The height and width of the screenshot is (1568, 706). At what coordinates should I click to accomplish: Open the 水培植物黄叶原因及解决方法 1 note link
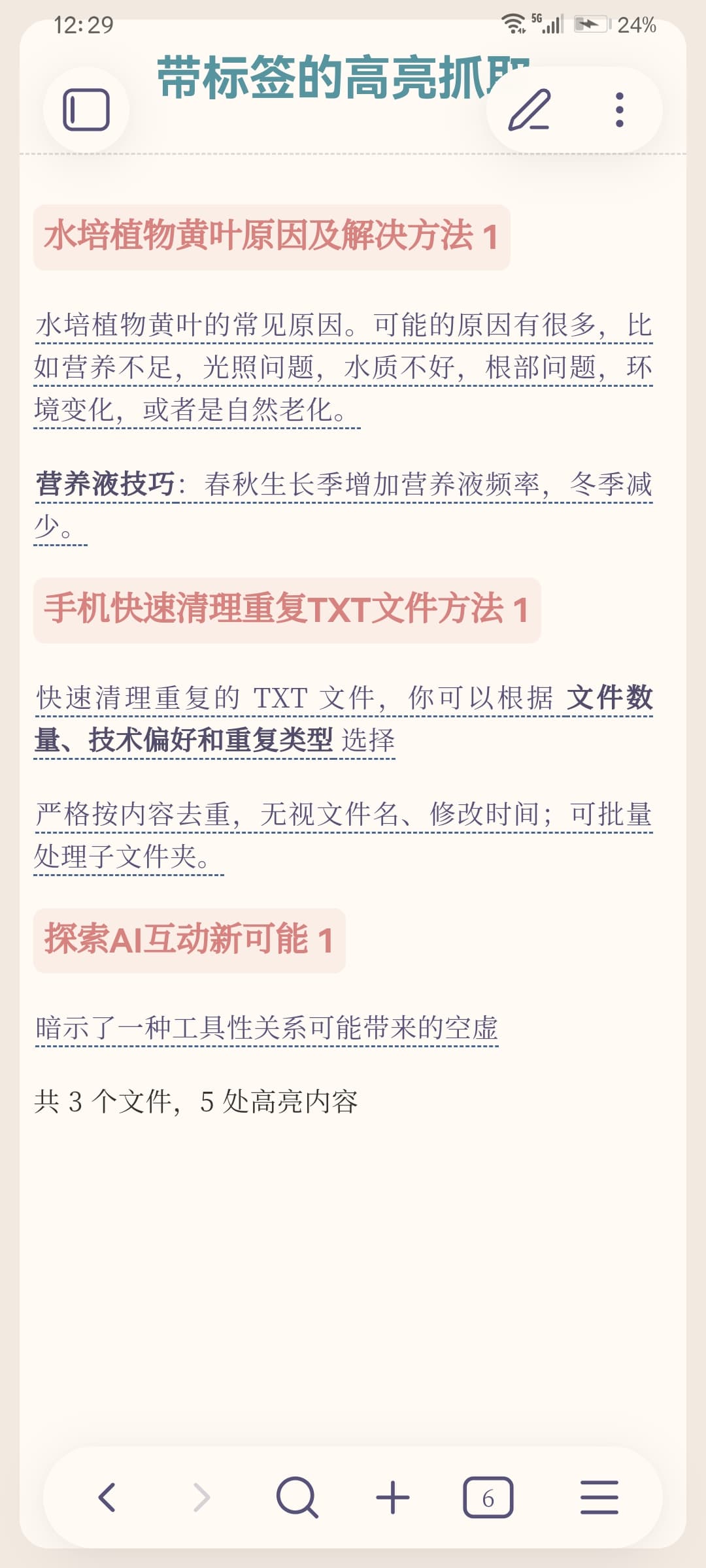pyautogui.click(x=271, y=237)
